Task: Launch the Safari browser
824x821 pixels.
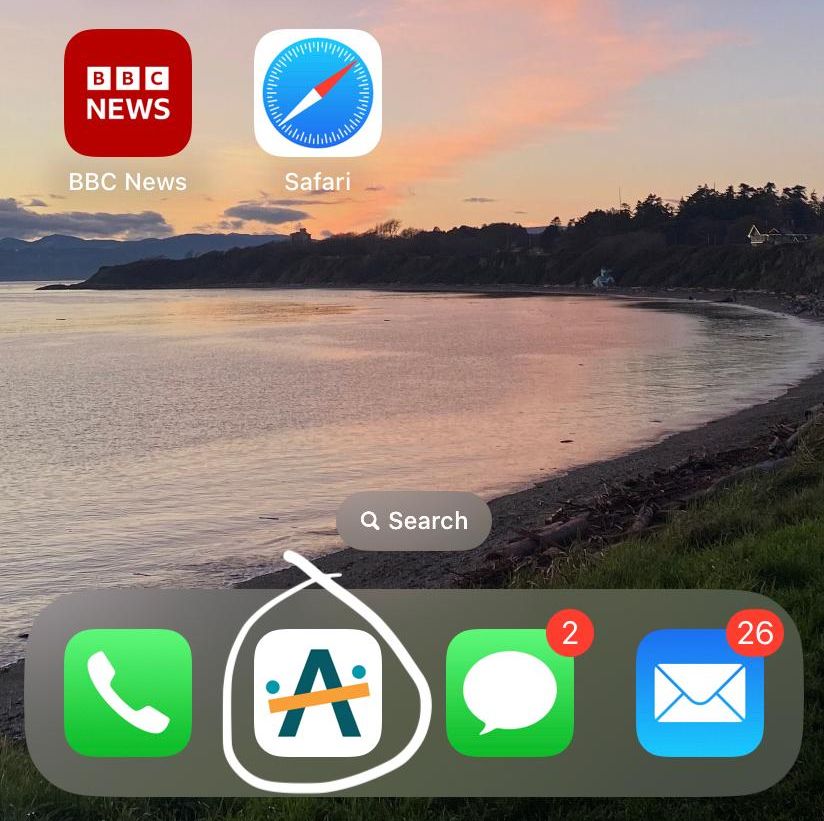Action: 318,92
